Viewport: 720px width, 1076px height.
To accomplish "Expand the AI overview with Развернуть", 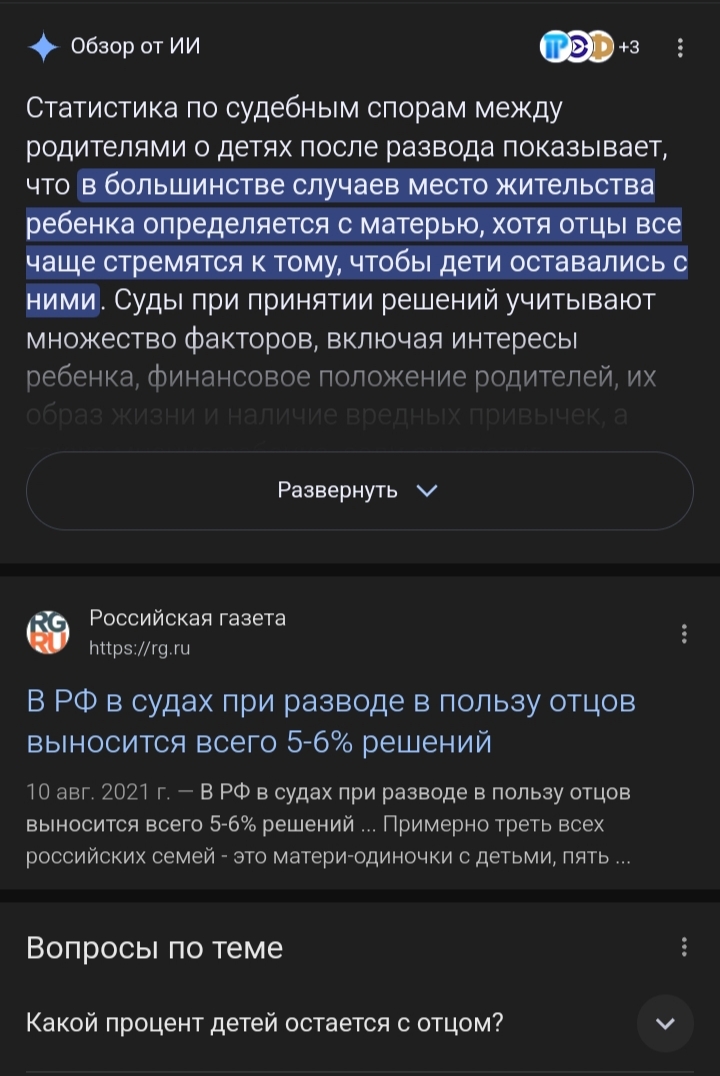I will tap(359, 490).
